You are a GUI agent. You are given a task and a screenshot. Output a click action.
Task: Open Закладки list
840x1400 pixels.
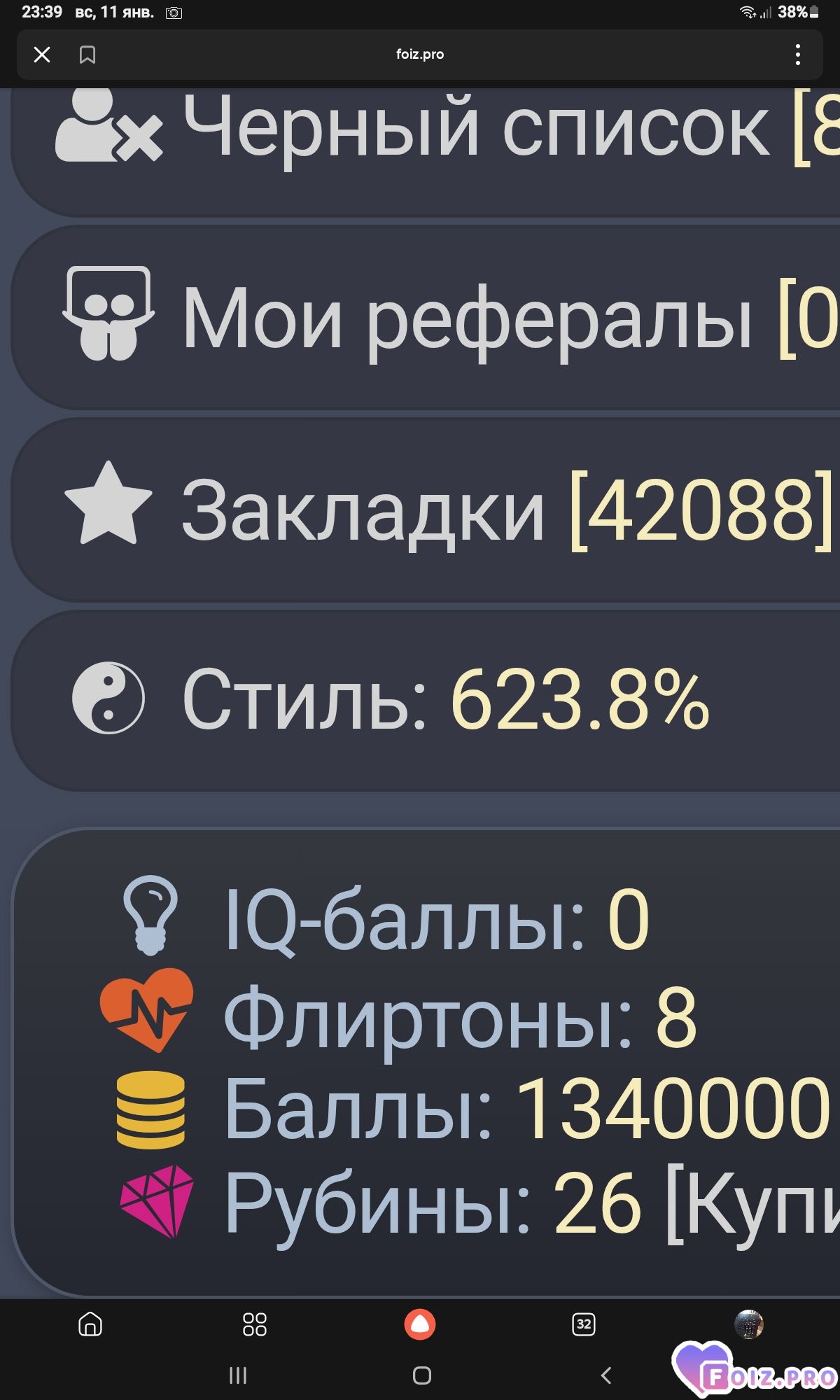tap(448, 511)
